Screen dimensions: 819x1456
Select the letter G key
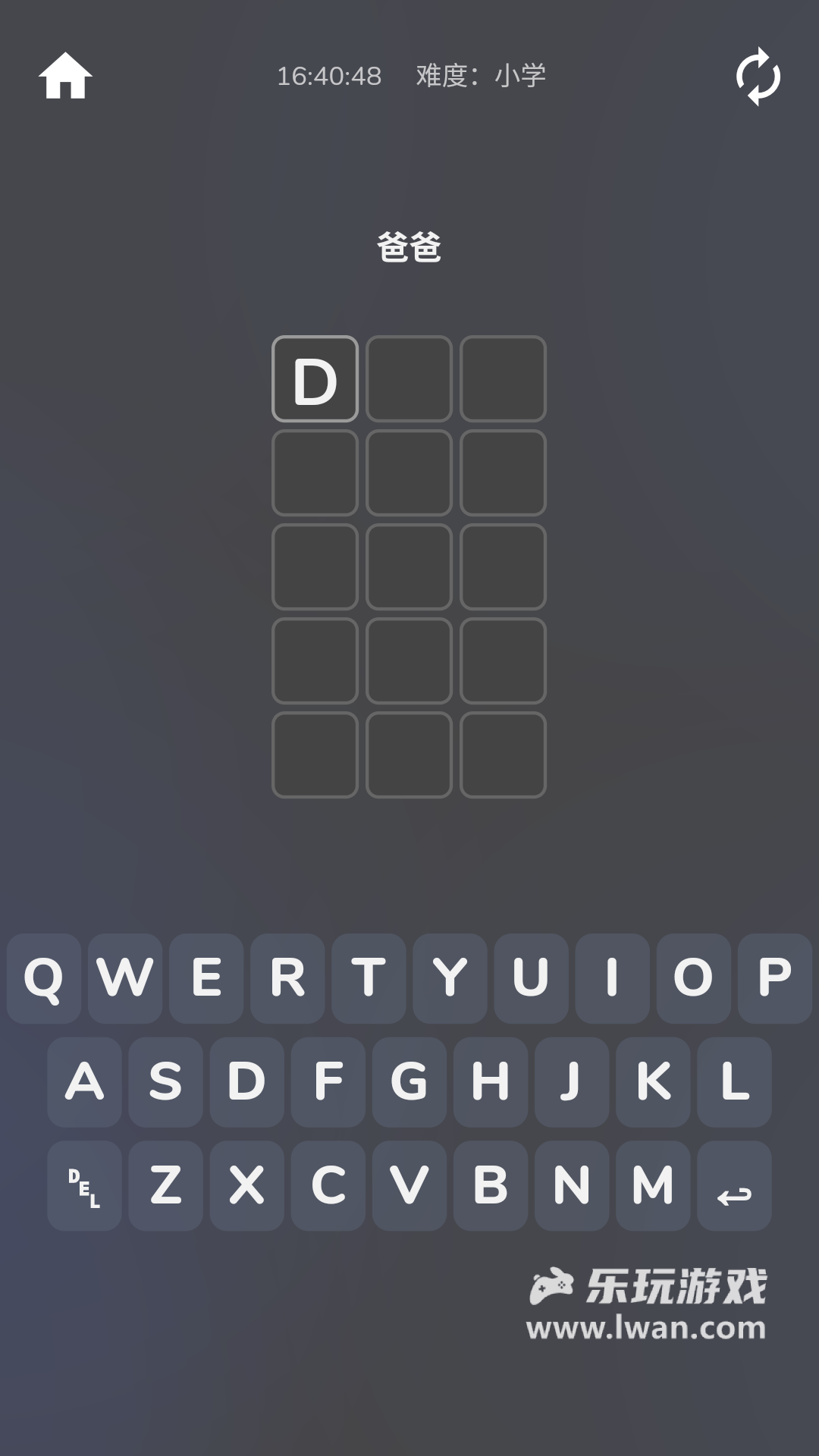tap(409, 1081)
